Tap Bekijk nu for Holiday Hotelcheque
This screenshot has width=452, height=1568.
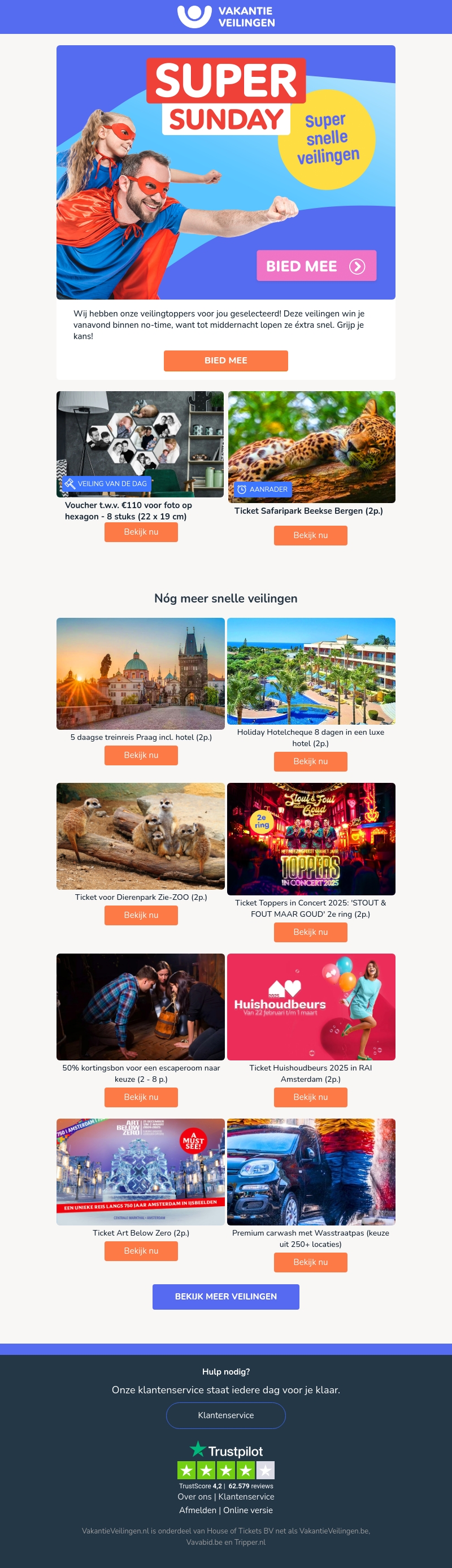[x=310, y=761]
